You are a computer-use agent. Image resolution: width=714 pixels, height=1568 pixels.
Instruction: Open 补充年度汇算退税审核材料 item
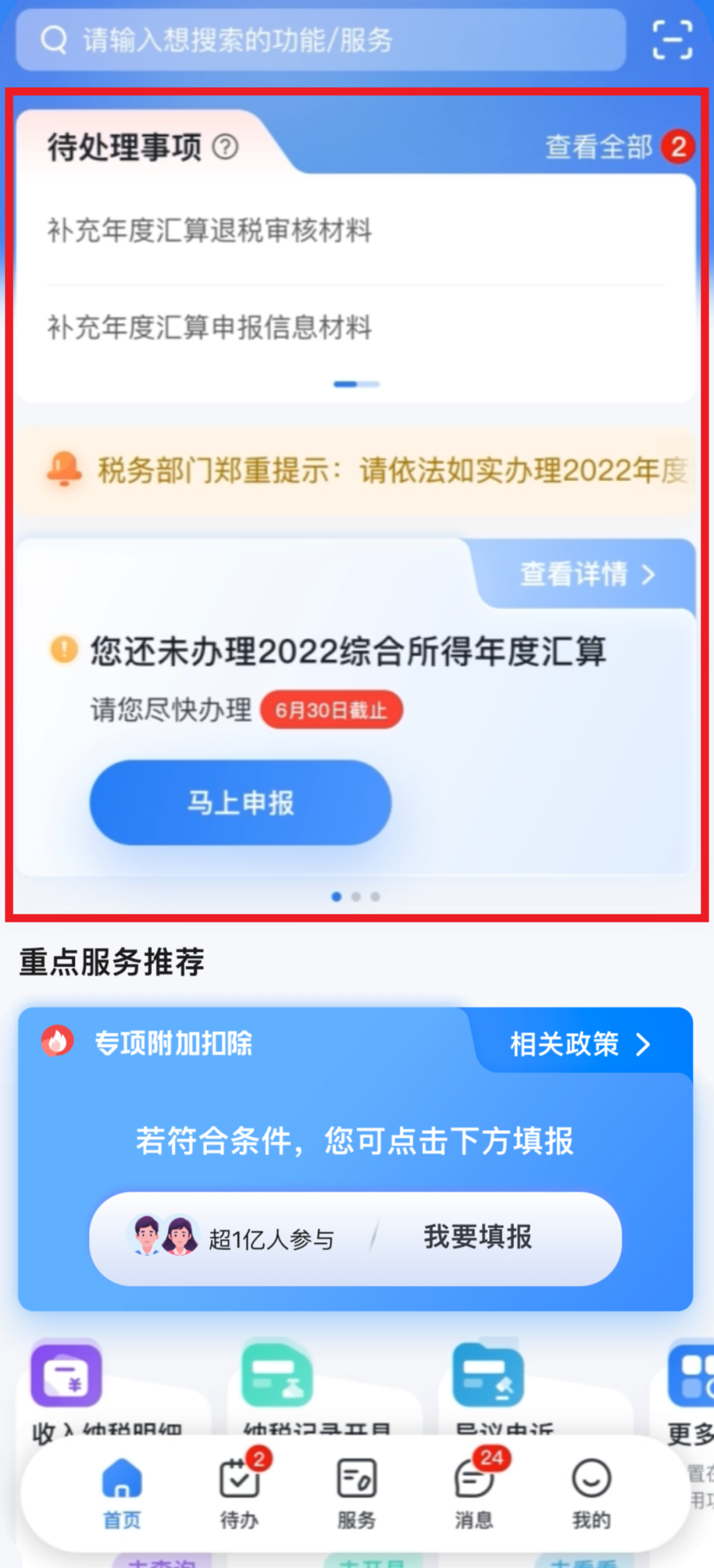click(356, 231)
